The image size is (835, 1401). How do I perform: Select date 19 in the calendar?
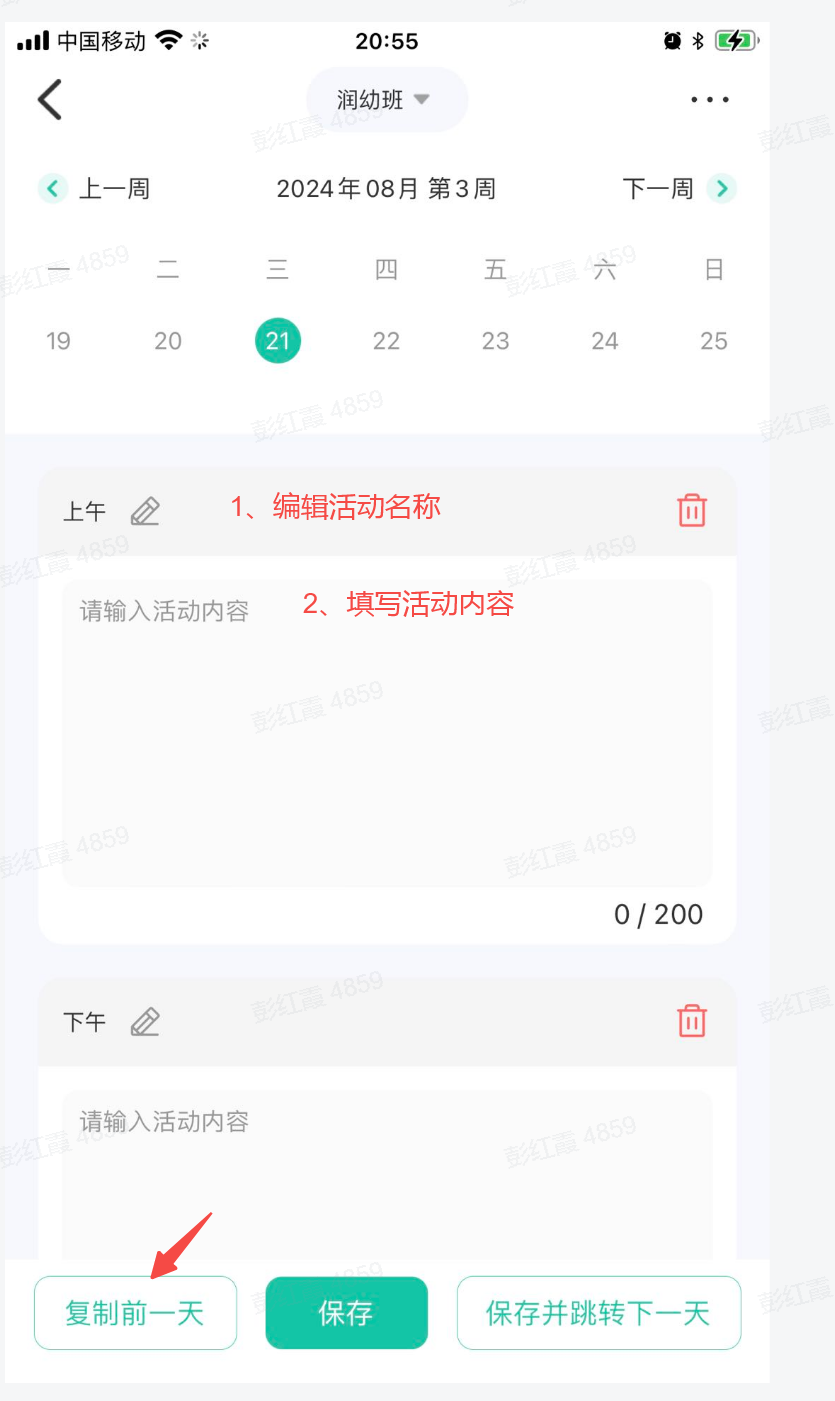coord(59,341)
